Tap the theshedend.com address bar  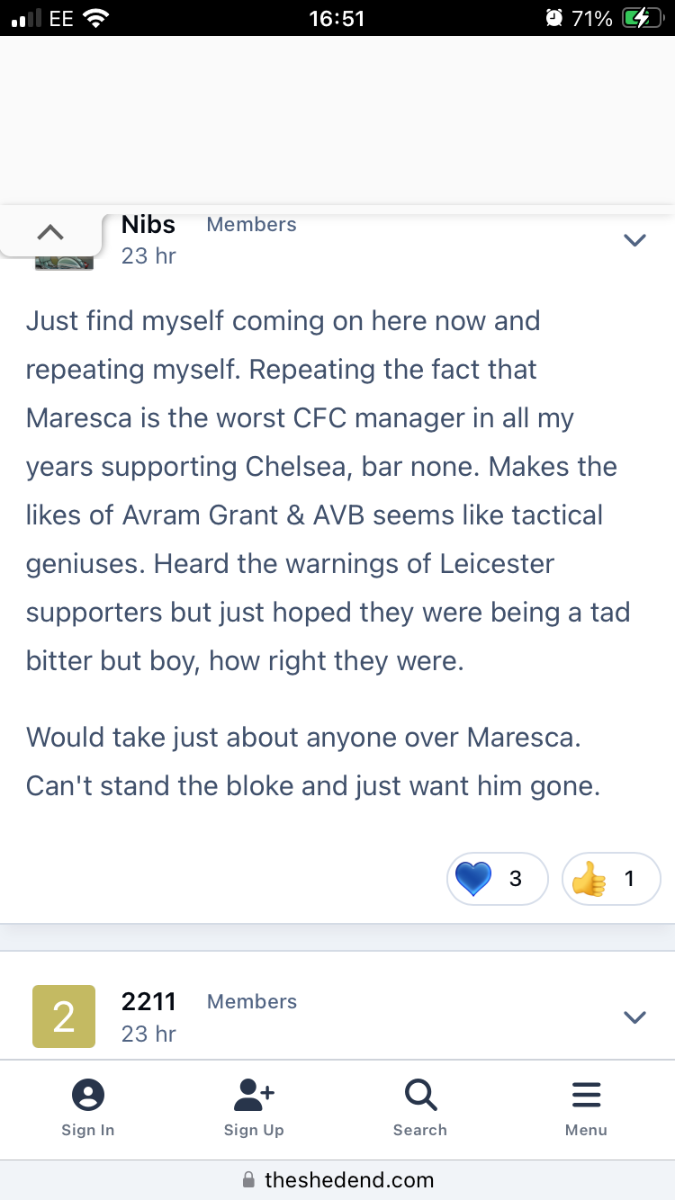click(x=338, y=1180)
